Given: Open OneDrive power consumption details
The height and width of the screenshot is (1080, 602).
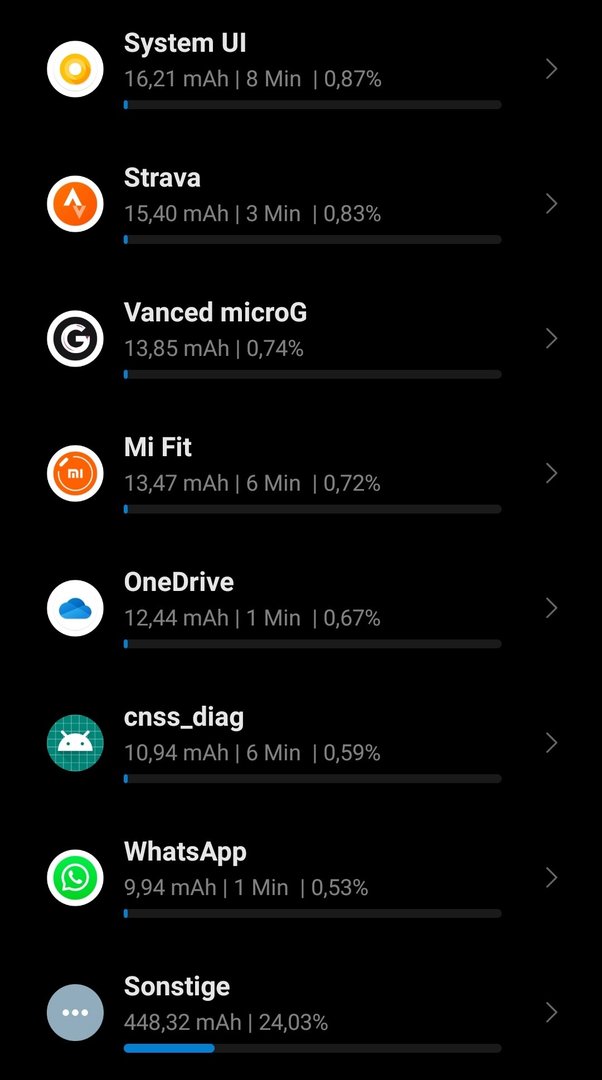Looking at the screenshot, I should click(x=301, y=608).
